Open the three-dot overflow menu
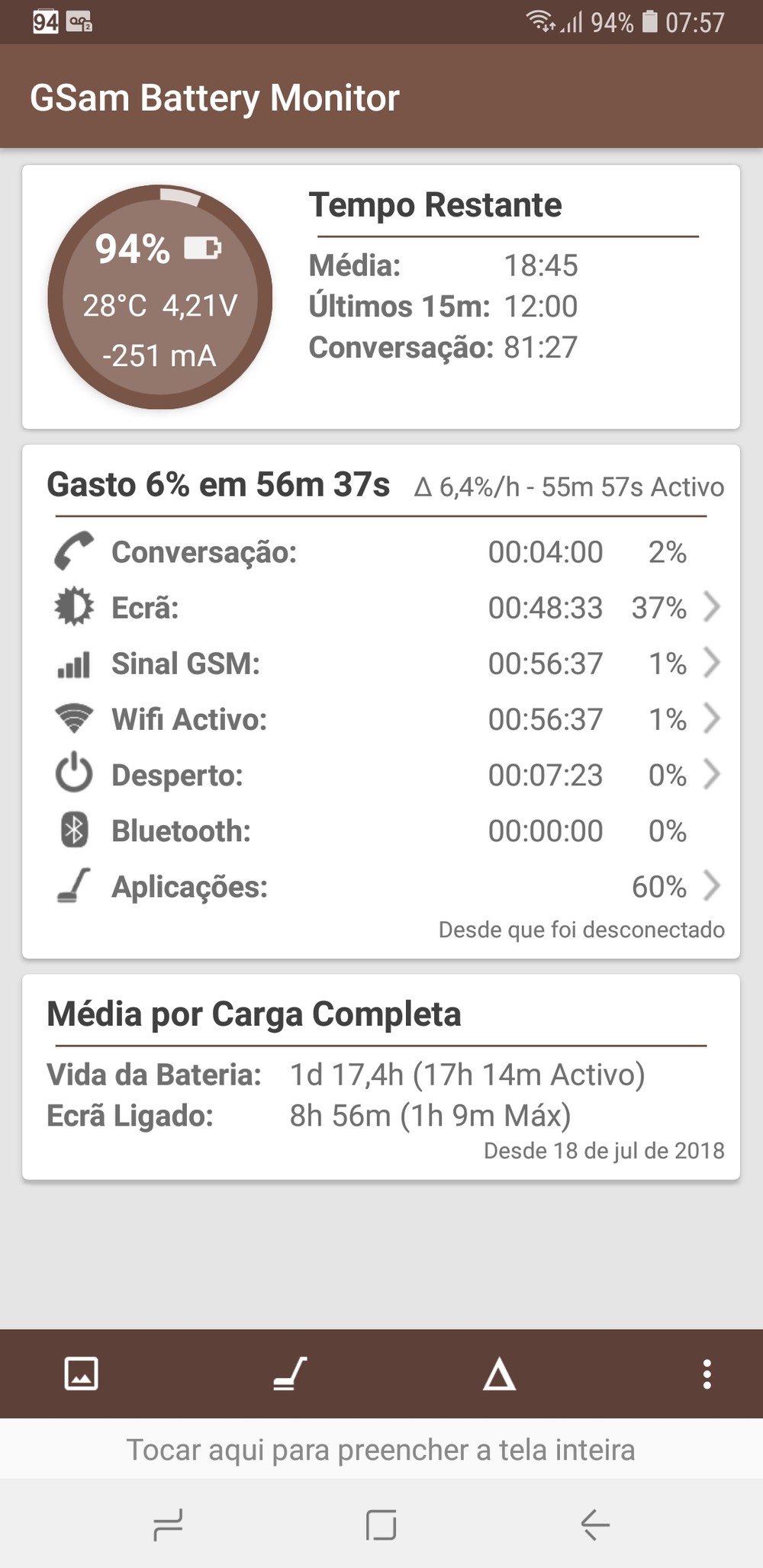Viewport: 763px width, 1568px height. pyautogui.click(x=707, y=1374)
